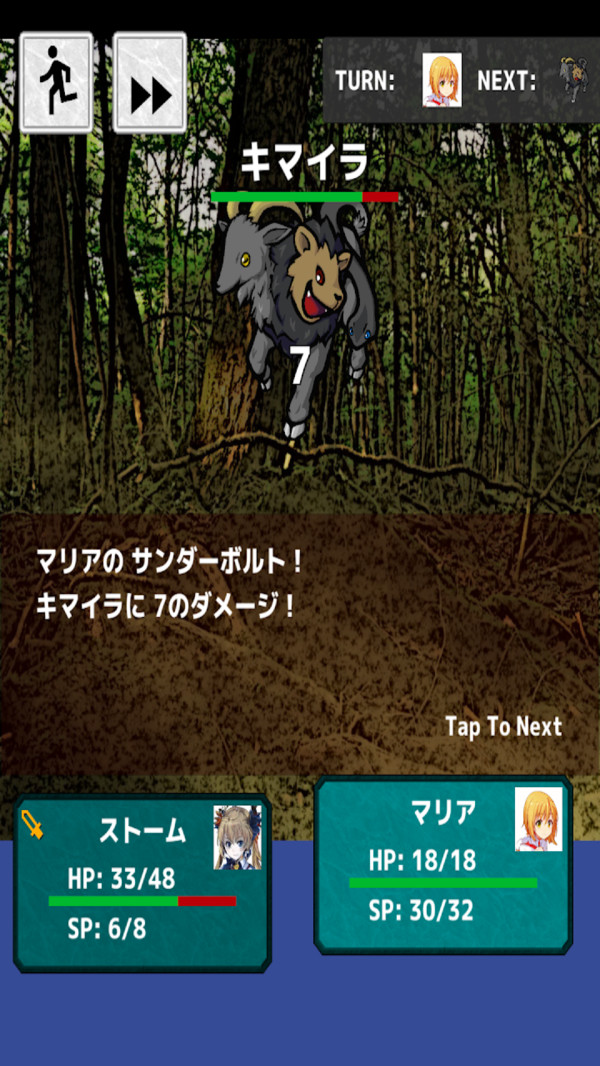Select the マリア character card

click(443, 865)
